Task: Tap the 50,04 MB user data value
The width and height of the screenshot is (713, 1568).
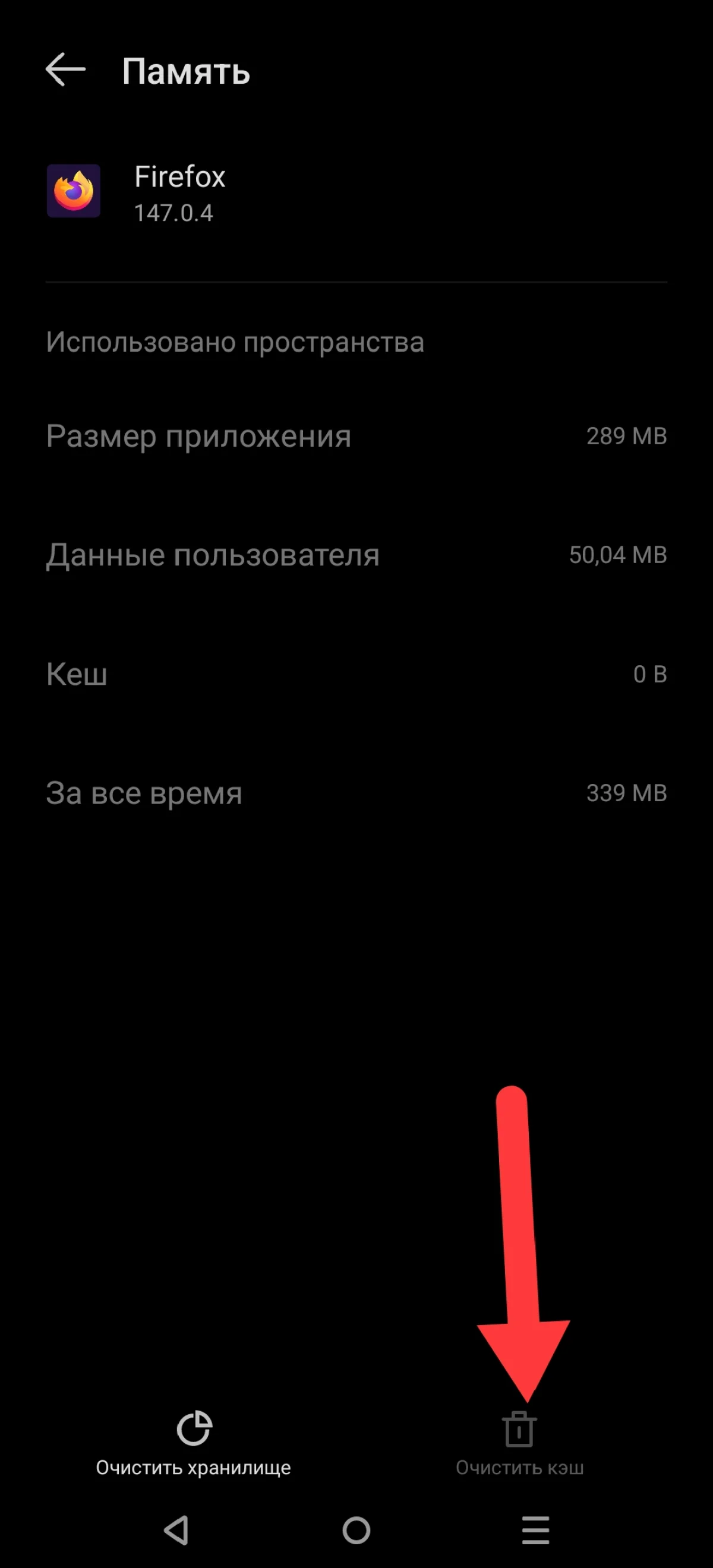Action: tap(618, 555)
